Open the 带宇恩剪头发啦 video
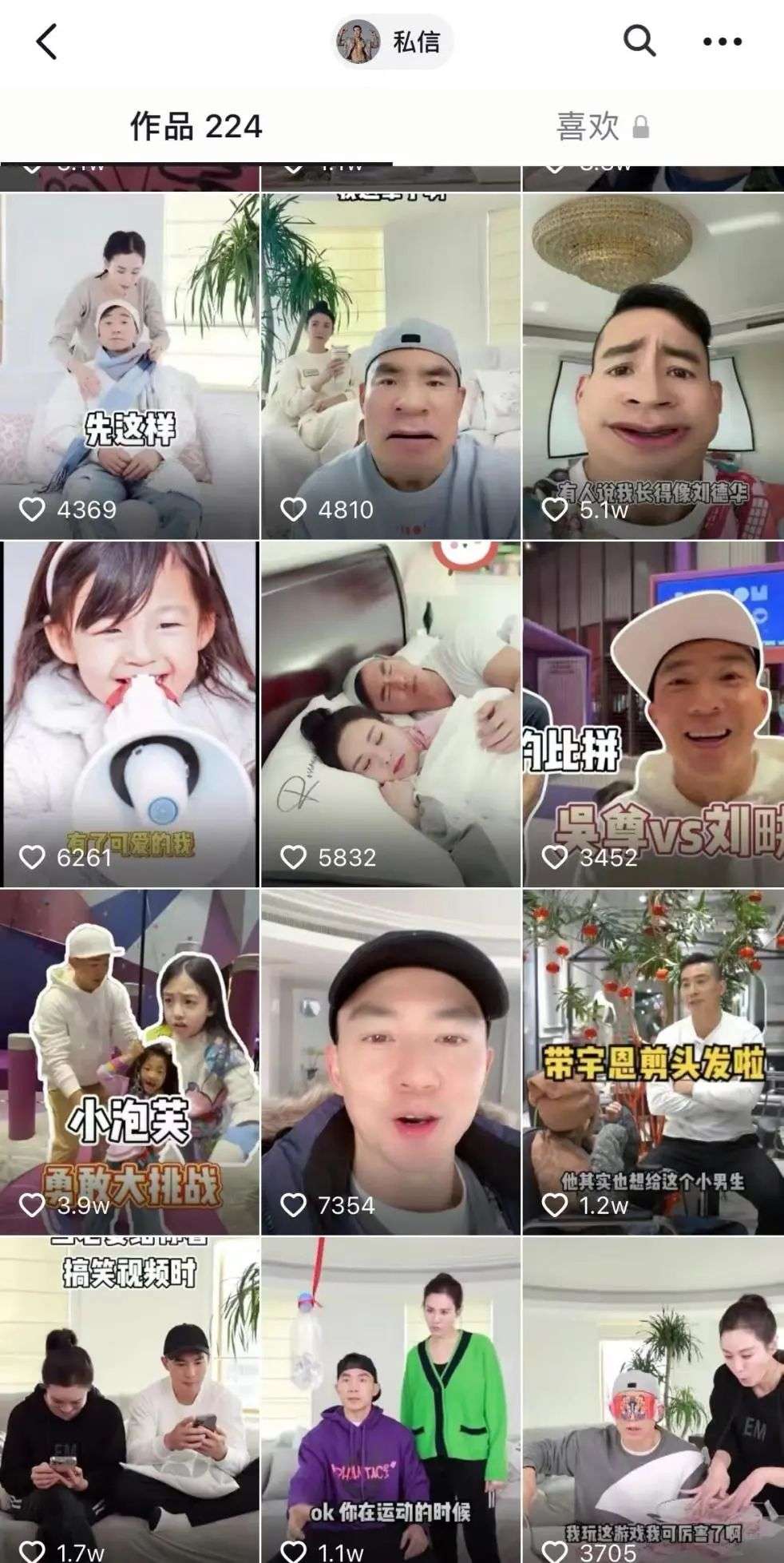The height and width of the screenshot is (1563, 784). 653,1062
